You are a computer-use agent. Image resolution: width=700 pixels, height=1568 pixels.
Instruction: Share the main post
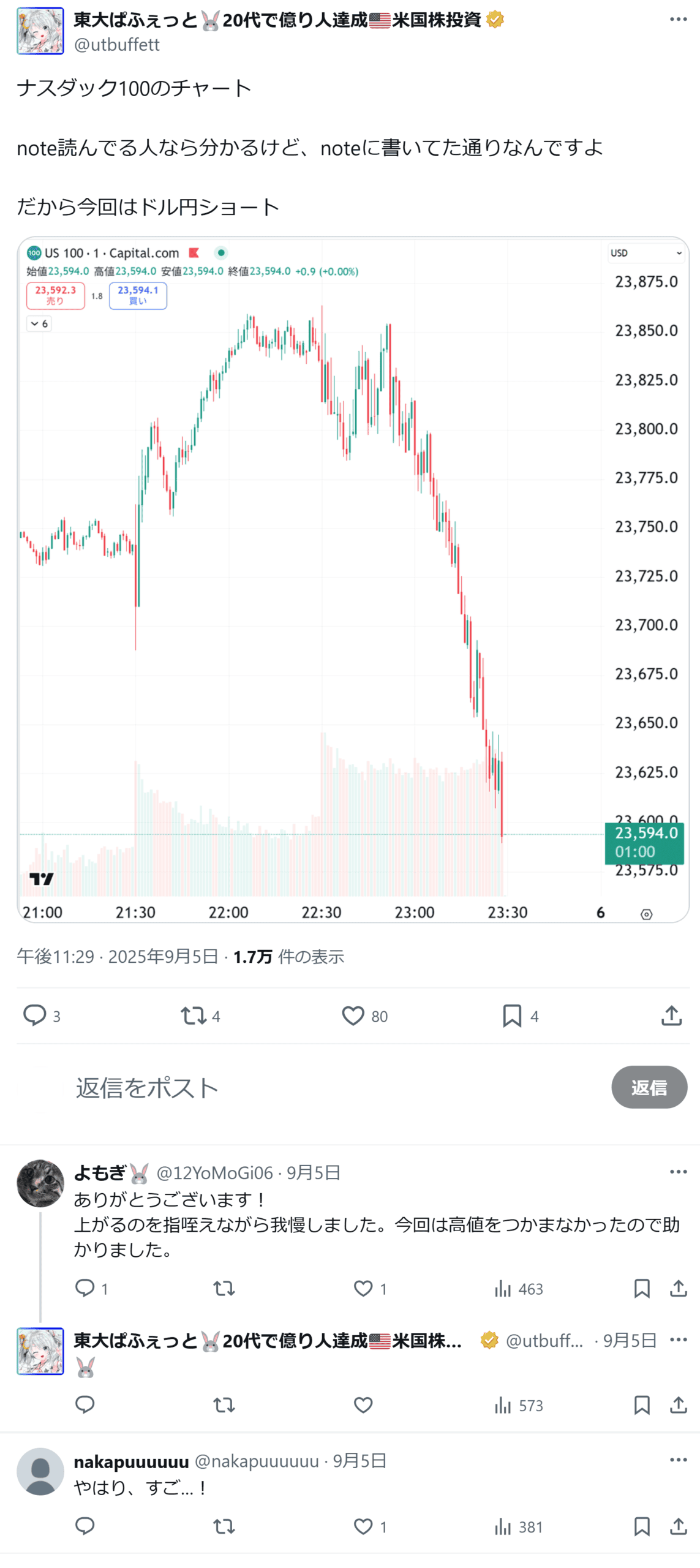(671, 1016)
